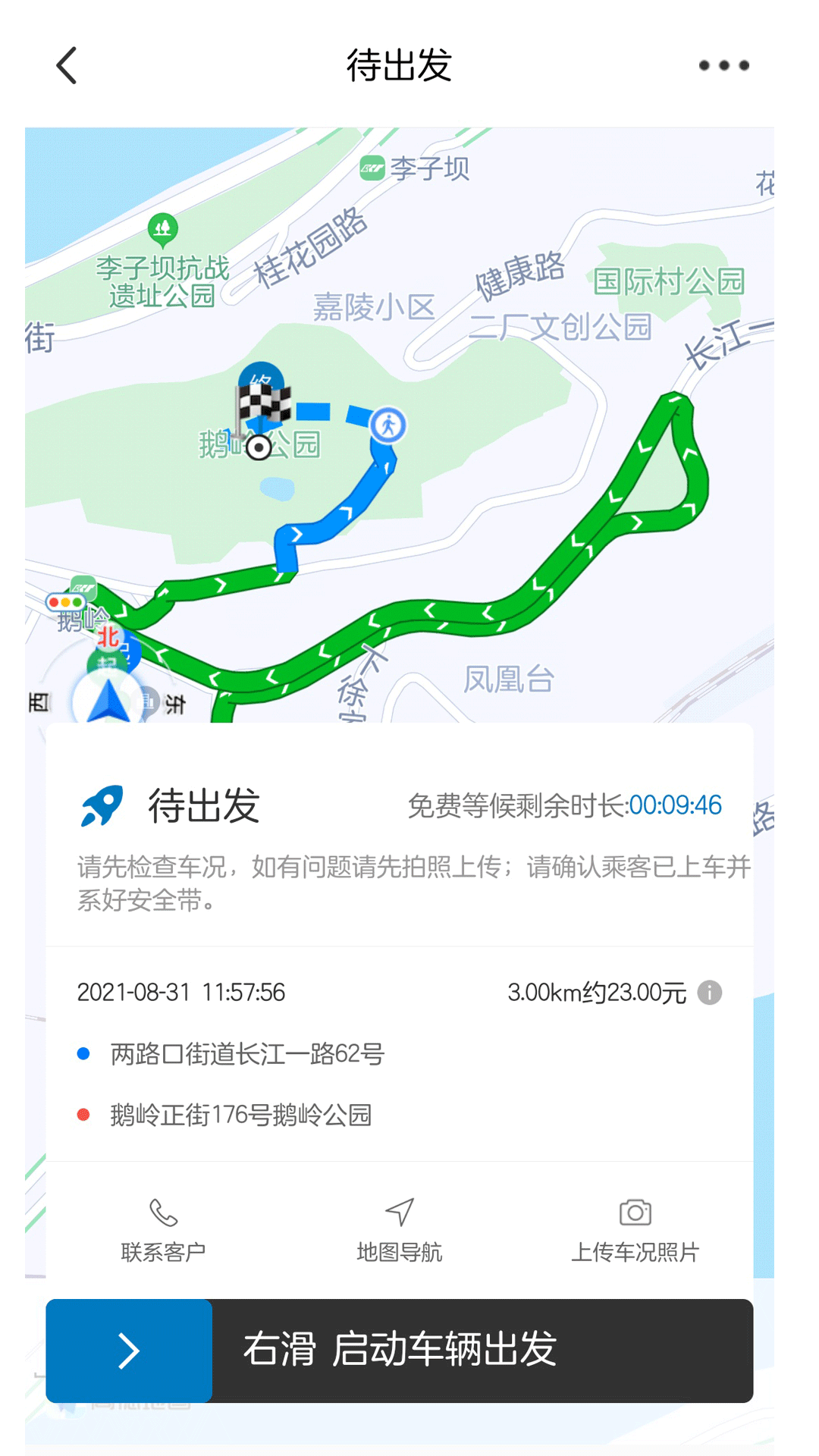This screenshot has width=819, height=1456.
Task: Tap 联系客户 to call the customer
Action: click(x=163, y=1228)
